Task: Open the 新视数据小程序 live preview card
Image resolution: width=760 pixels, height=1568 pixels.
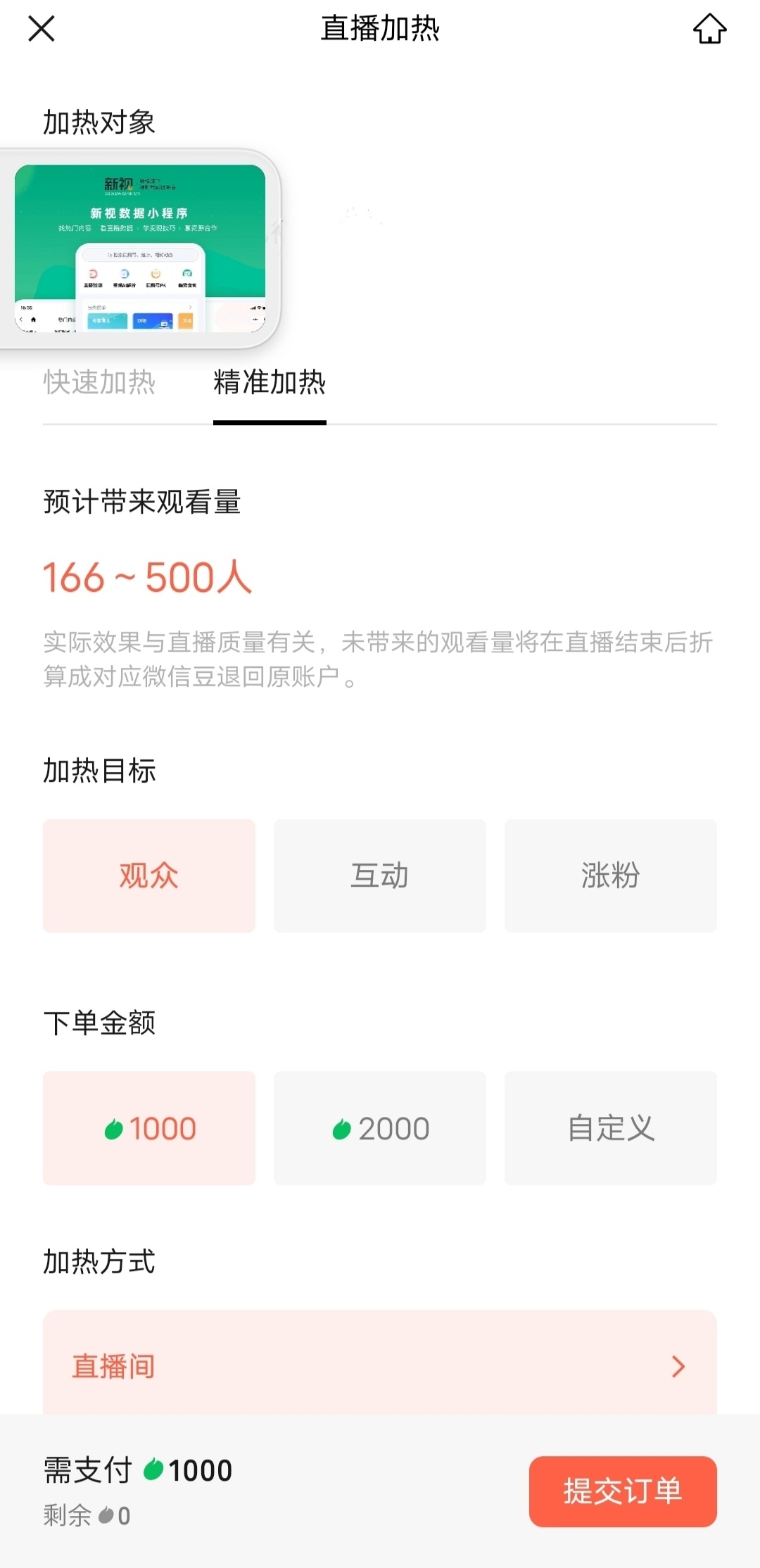Action: coord(140,248)
